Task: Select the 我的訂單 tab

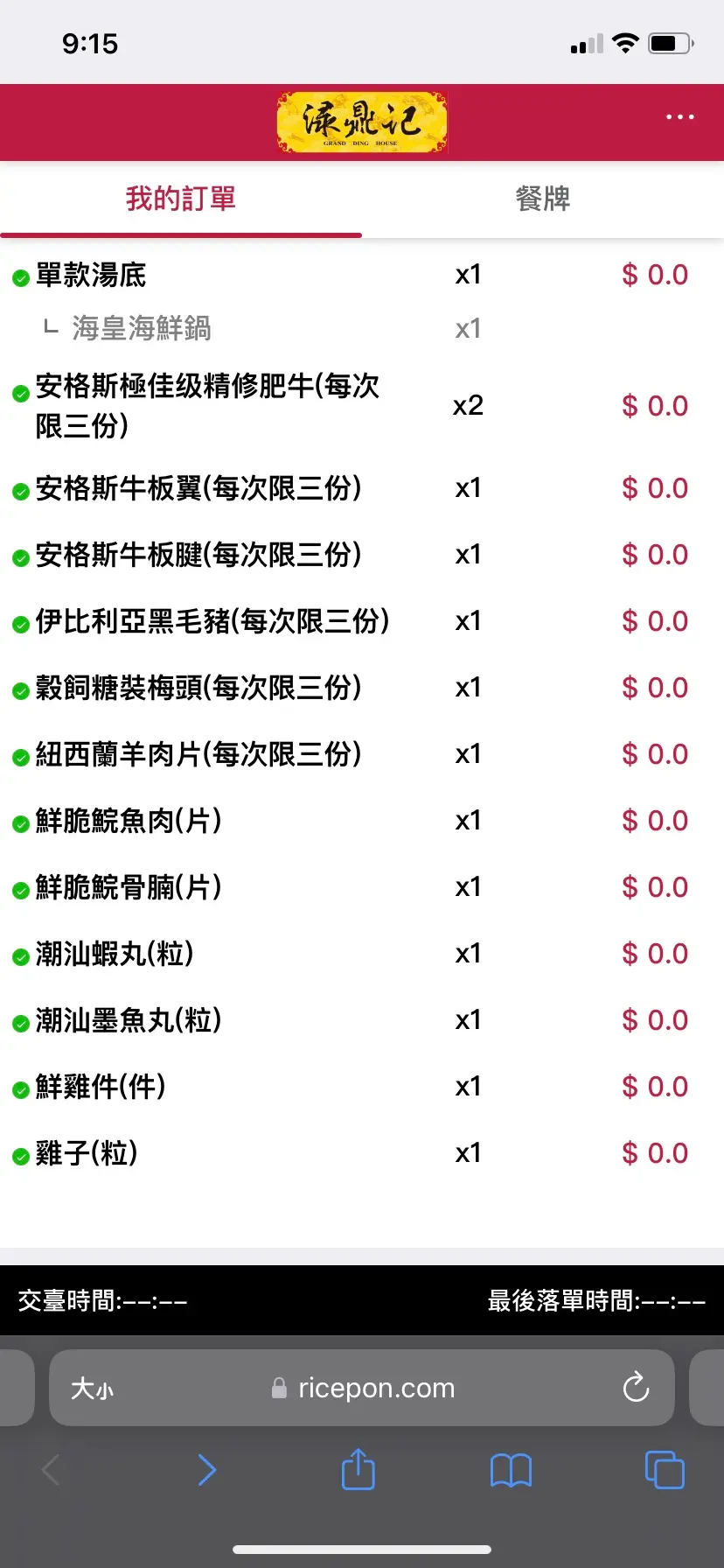Action: click(x=181, y=199)
